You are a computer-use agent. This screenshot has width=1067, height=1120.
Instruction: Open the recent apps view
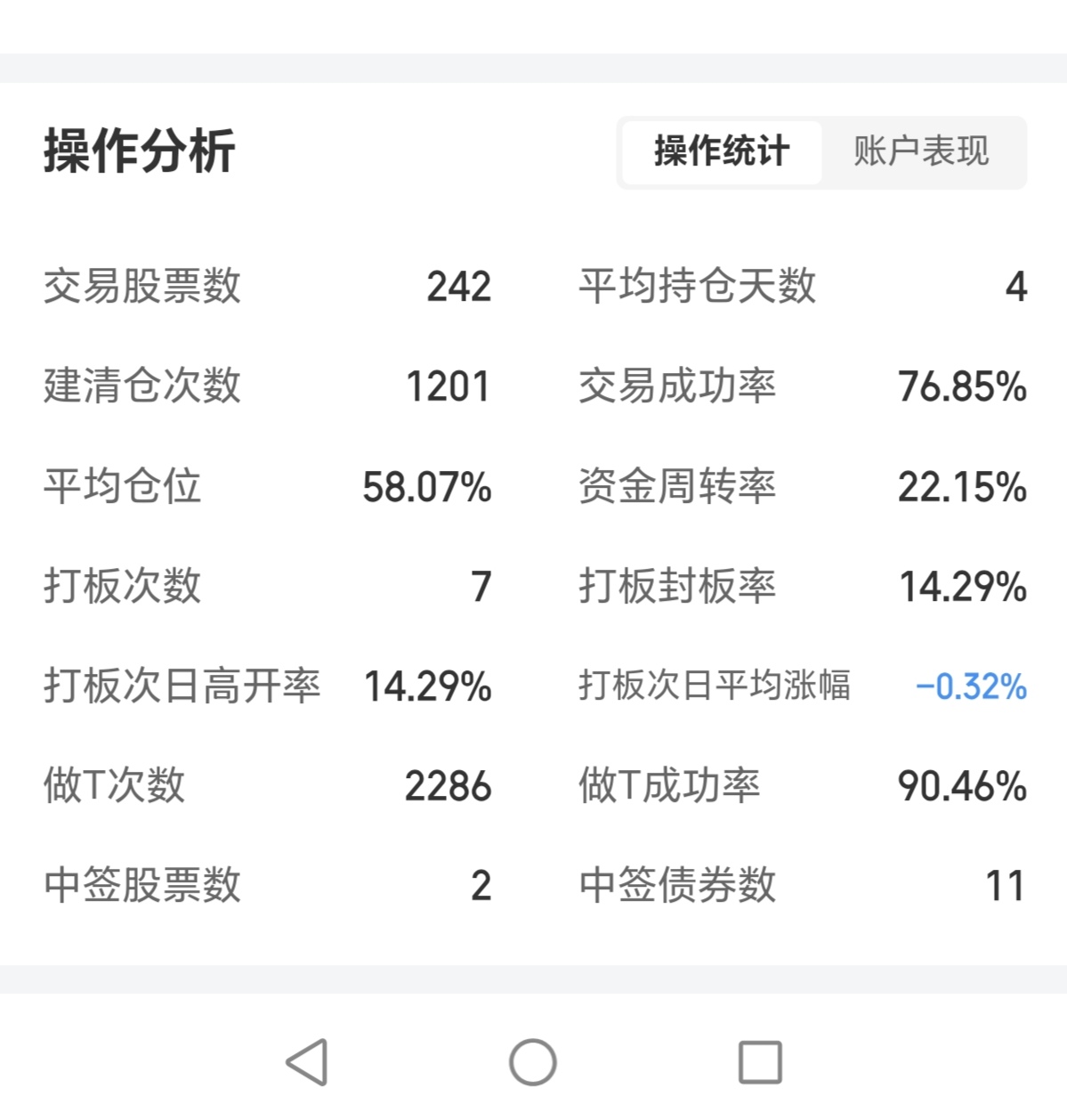(760, 1062)
